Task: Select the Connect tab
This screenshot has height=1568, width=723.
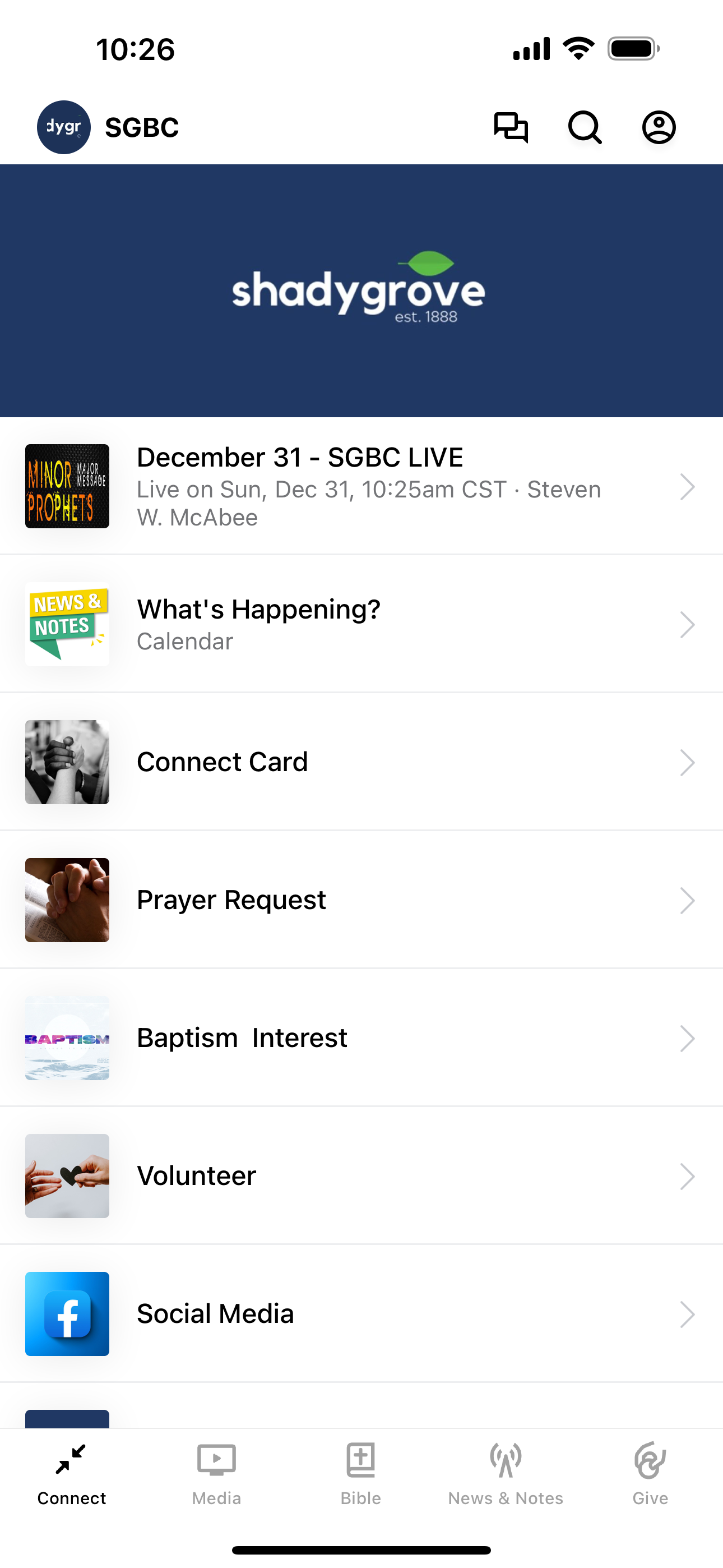Action: [72, 1473]
